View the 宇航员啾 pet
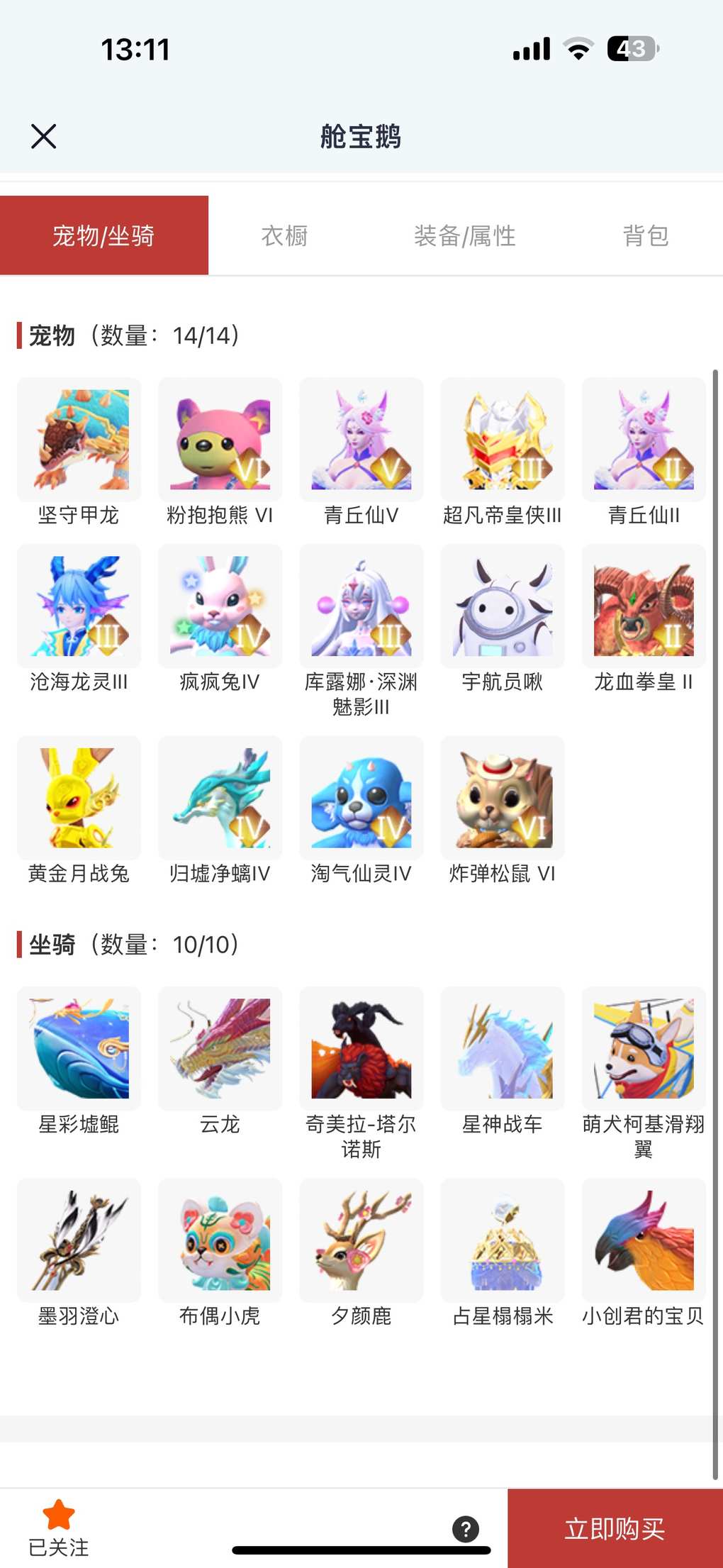Image resolution: width=723 pixels, height=1568 pixels. tap(503, 606)
